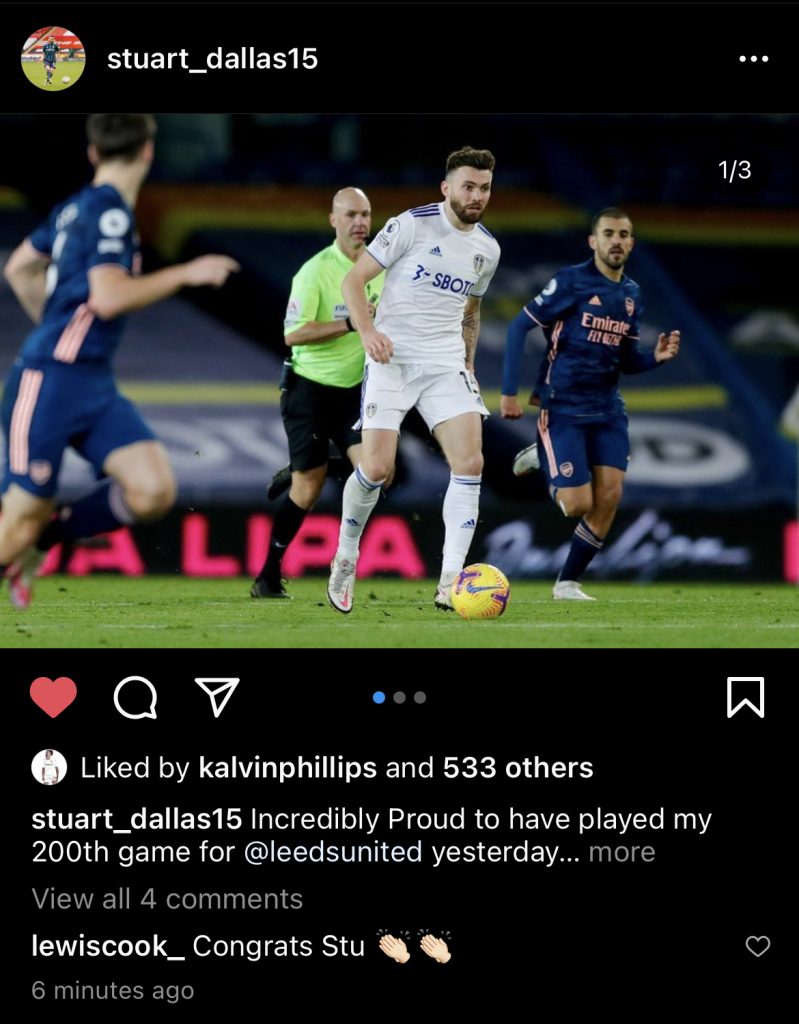This screenshot has width=799, height=1024.
Task: Like lewiscook_'s comment
Action: 758,946
